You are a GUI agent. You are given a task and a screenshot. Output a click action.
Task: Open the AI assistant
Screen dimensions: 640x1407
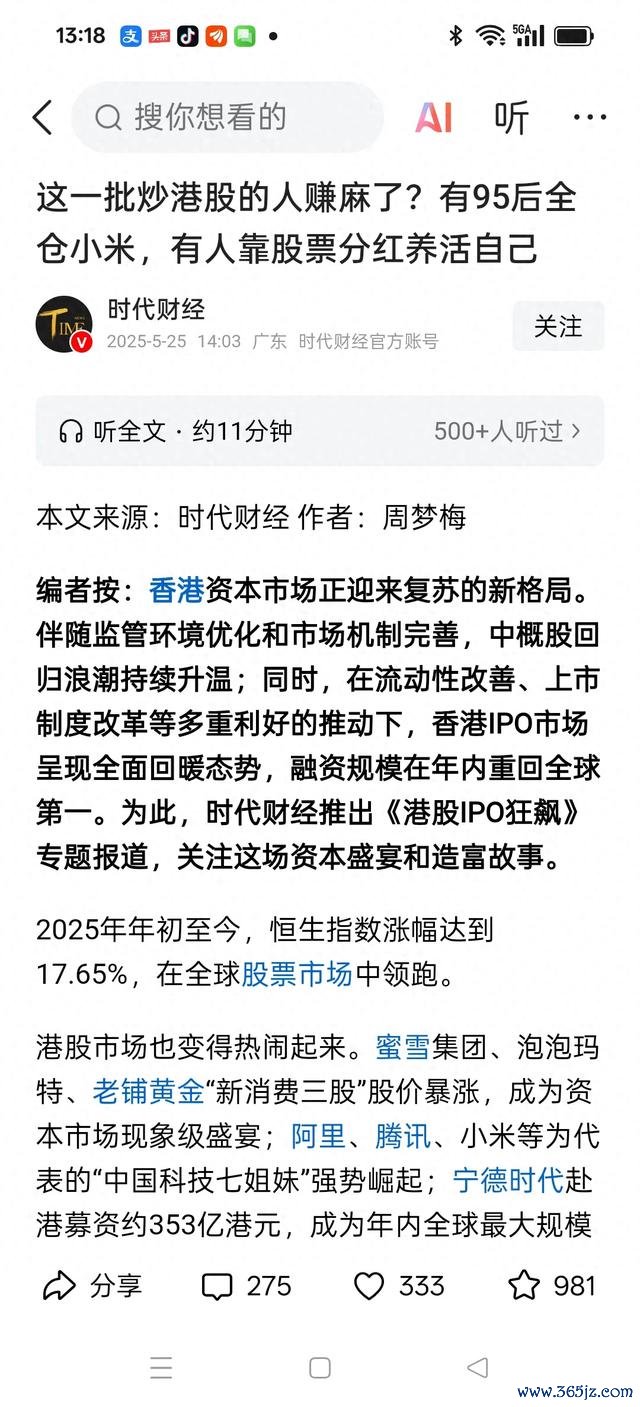coord(435,118)
